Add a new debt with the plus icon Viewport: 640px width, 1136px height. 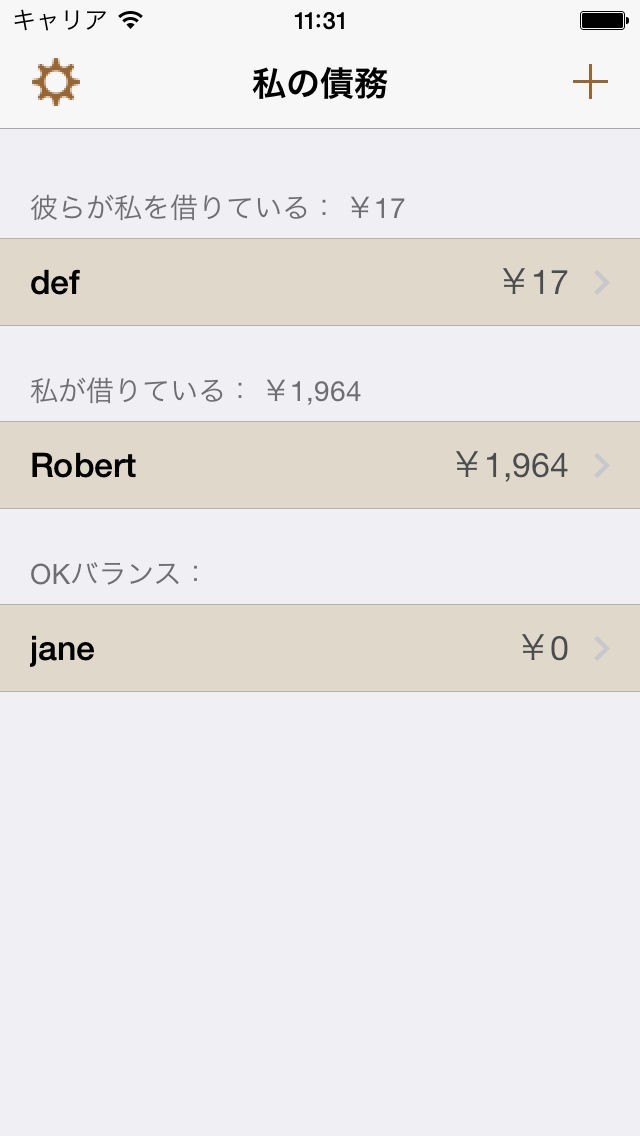coord(590,83)
